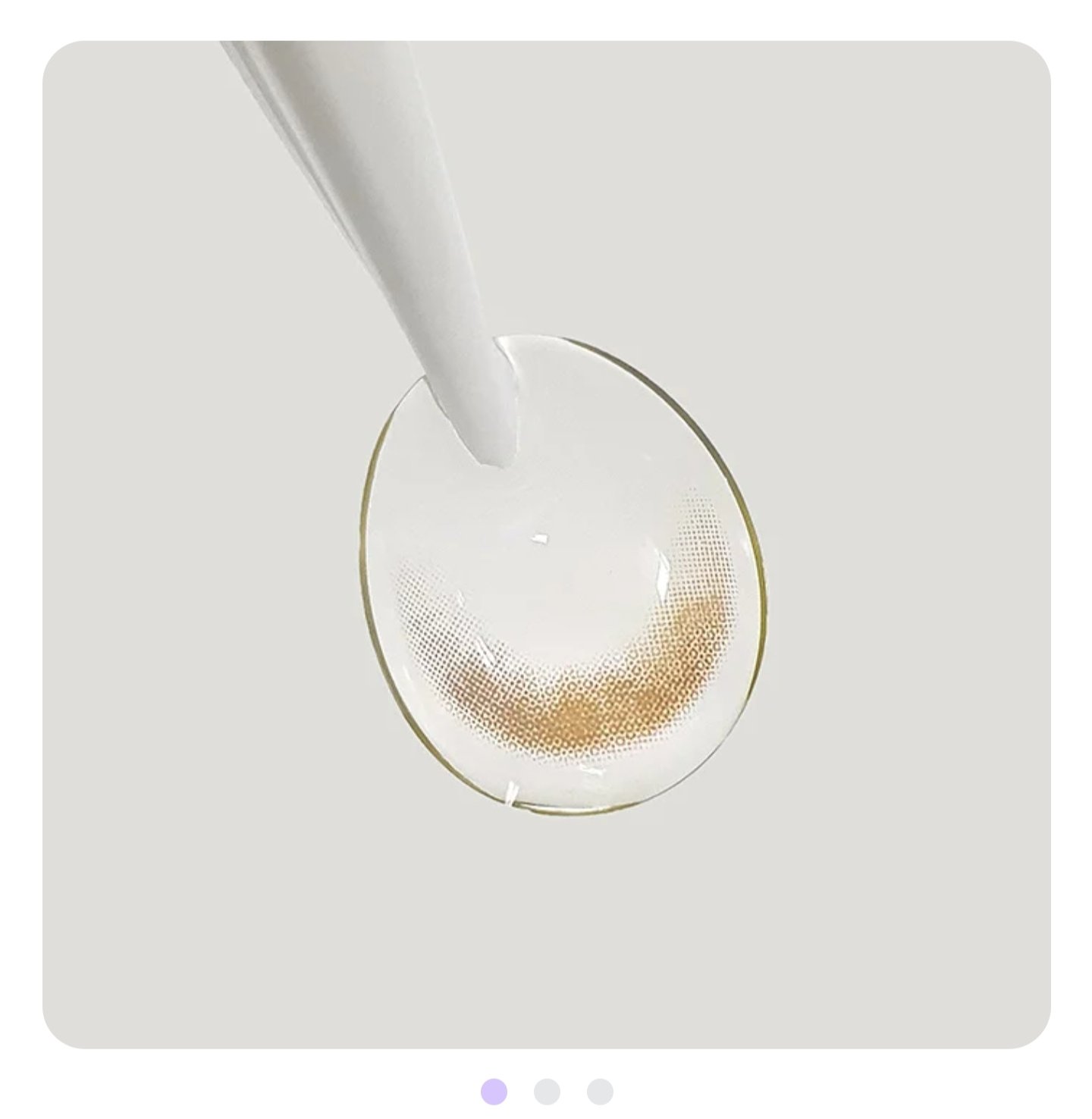Screen dimensions: 1092x1119
Task: Jump to the second carousel page dot
Action: [547, 1092]
